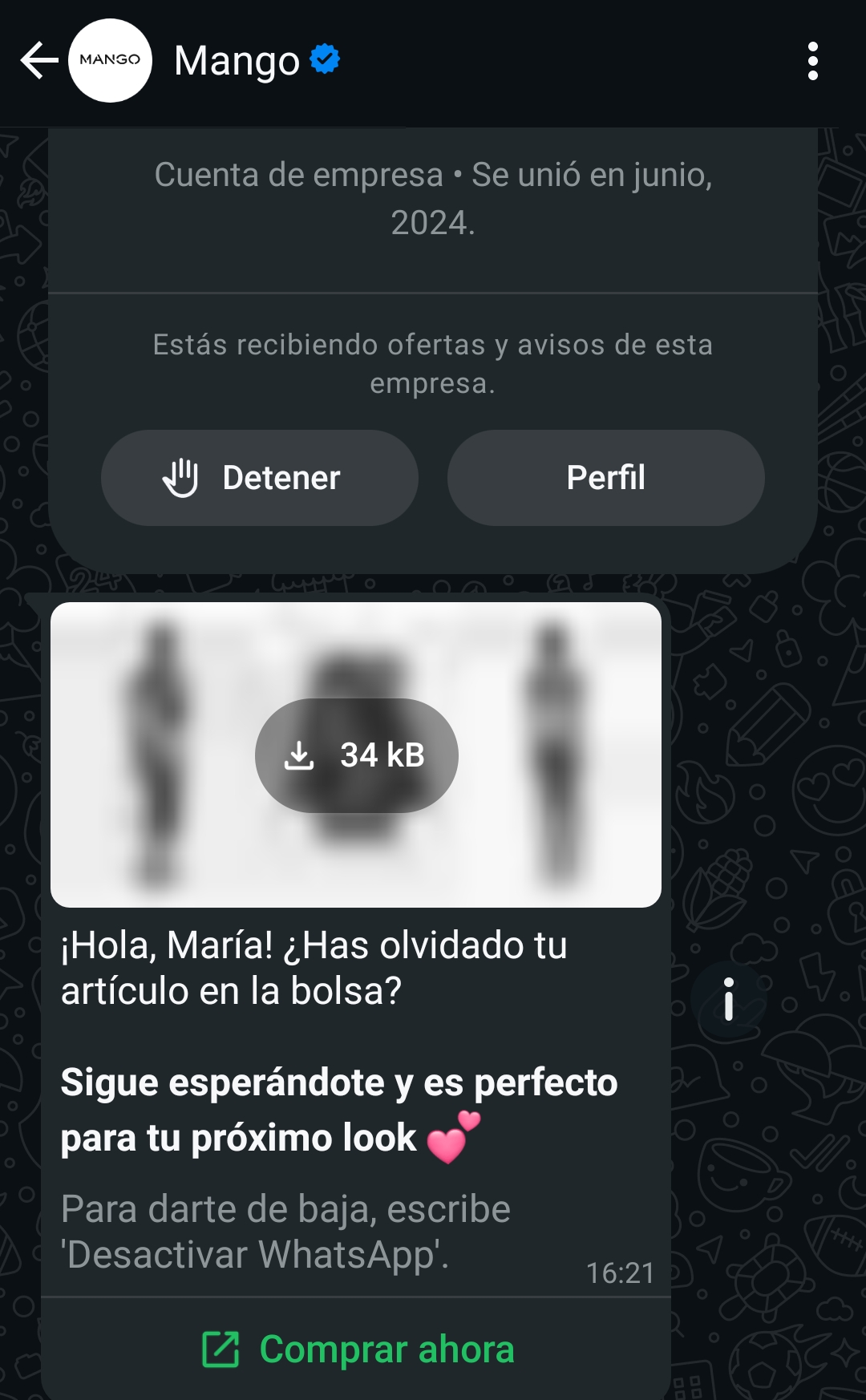
Task: Go back from the Mango chat
Action: coord(38,61)
